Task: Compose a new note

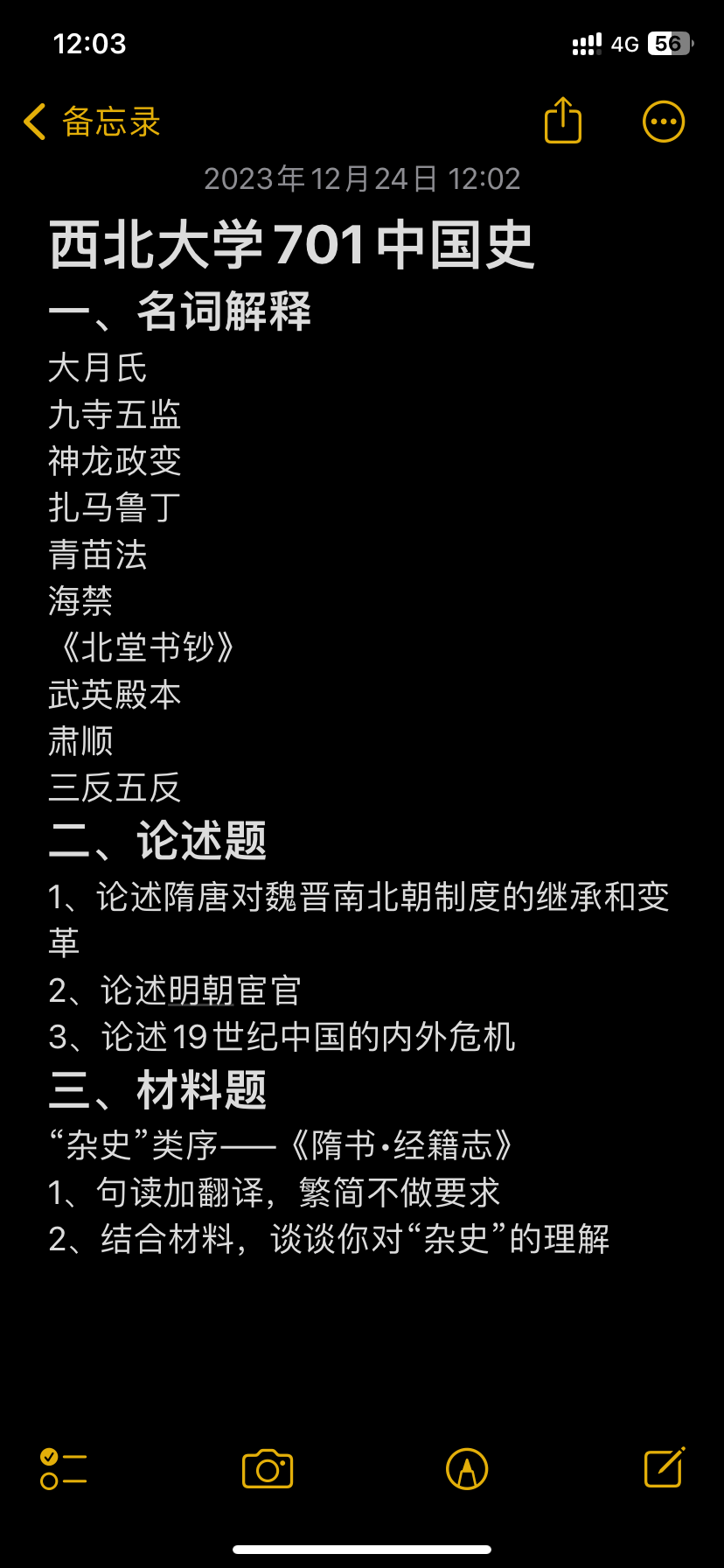Action: click(x=665, y=1467)
